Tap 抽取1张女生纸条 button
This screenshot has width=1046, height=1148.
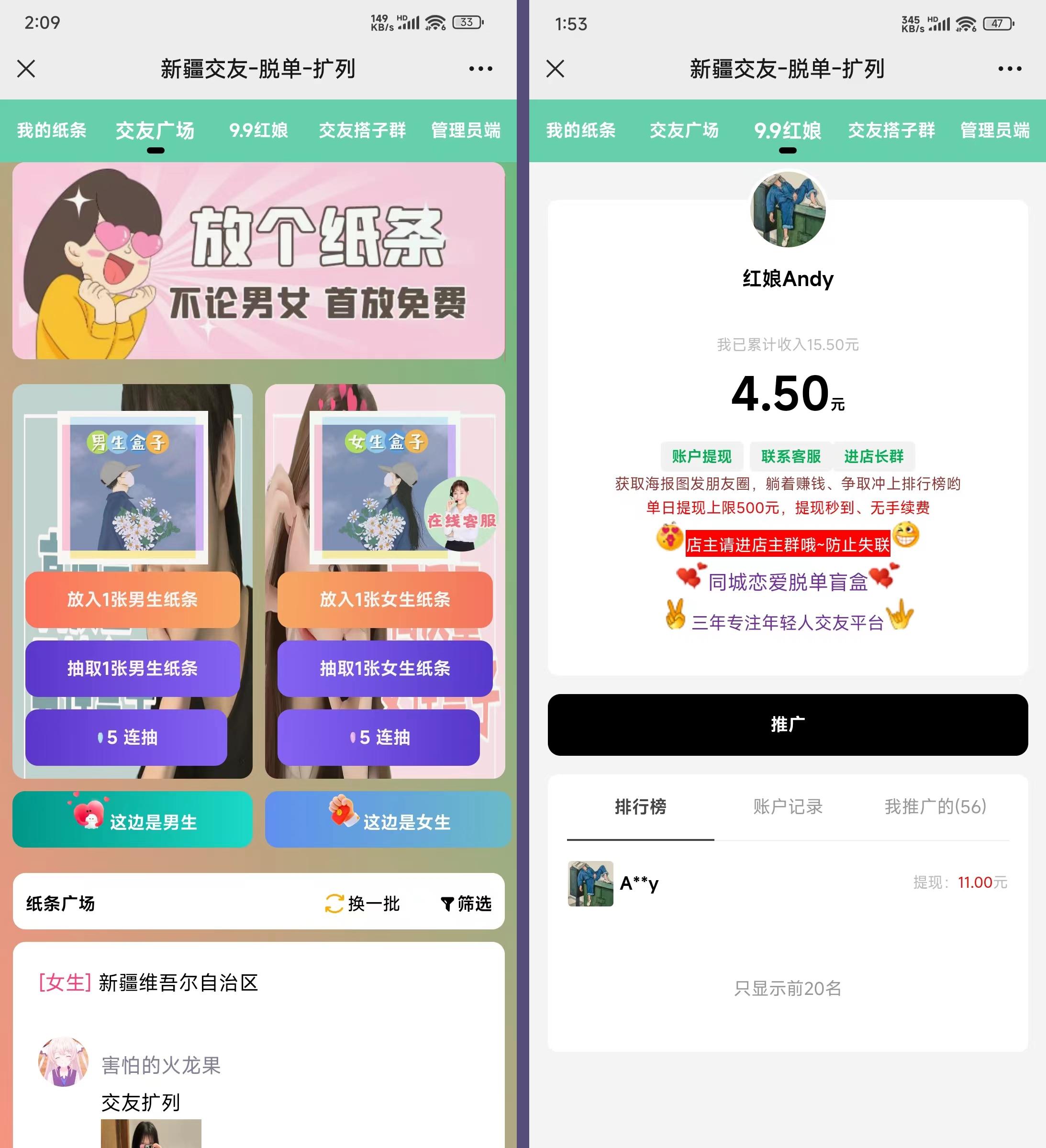click(x=385, y=668)
